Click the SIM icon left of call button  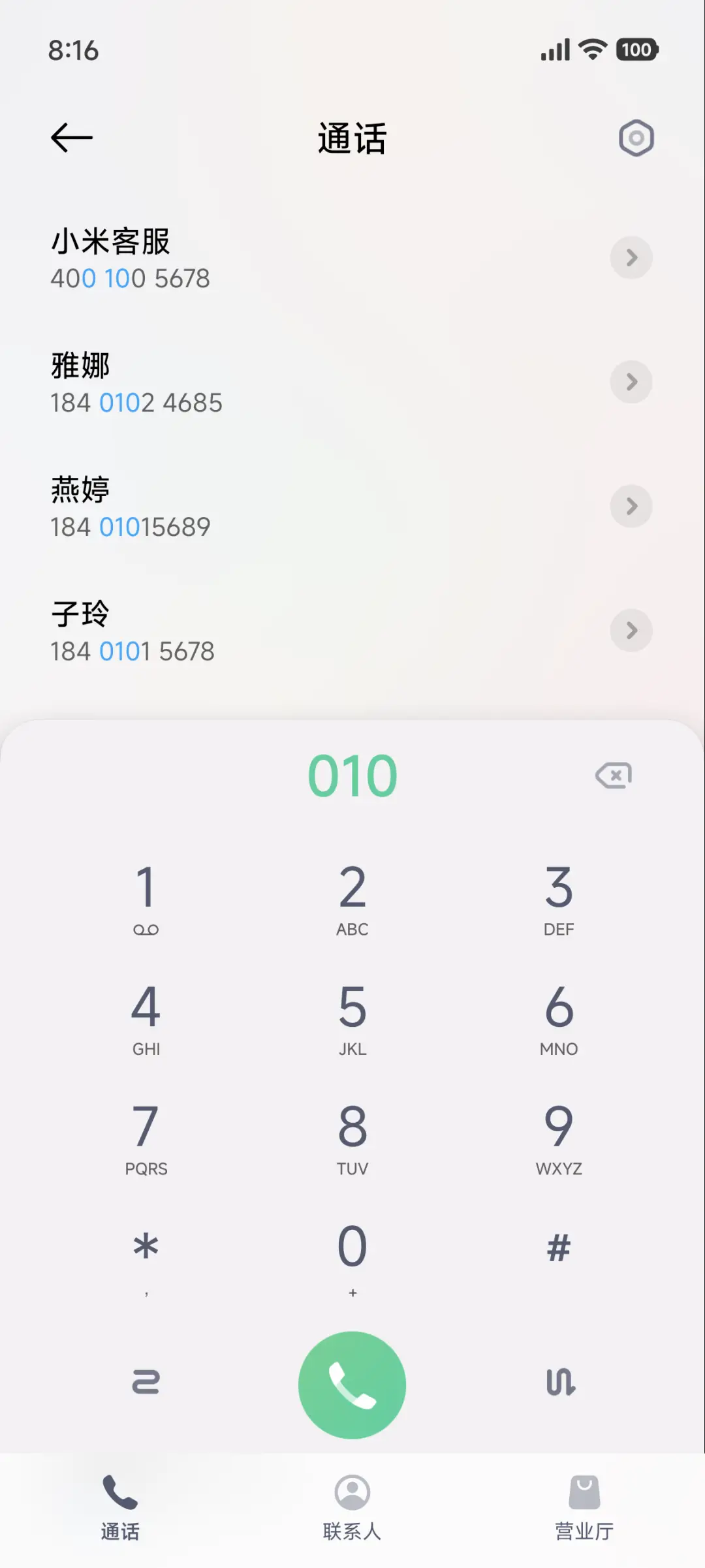(146, 1383)
